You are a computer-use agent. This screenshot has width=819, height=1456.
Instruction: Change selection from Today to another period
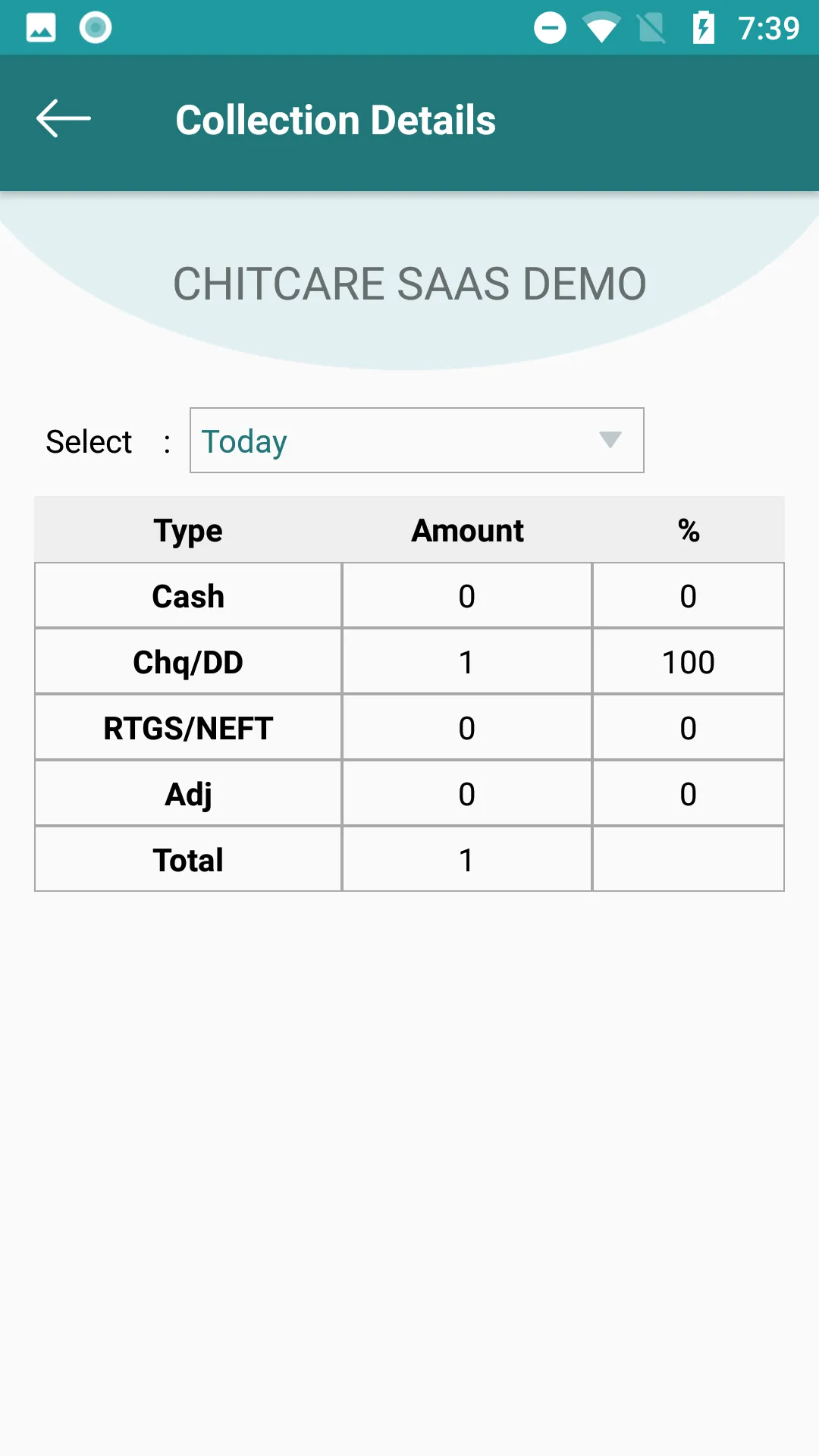(416, 441)
